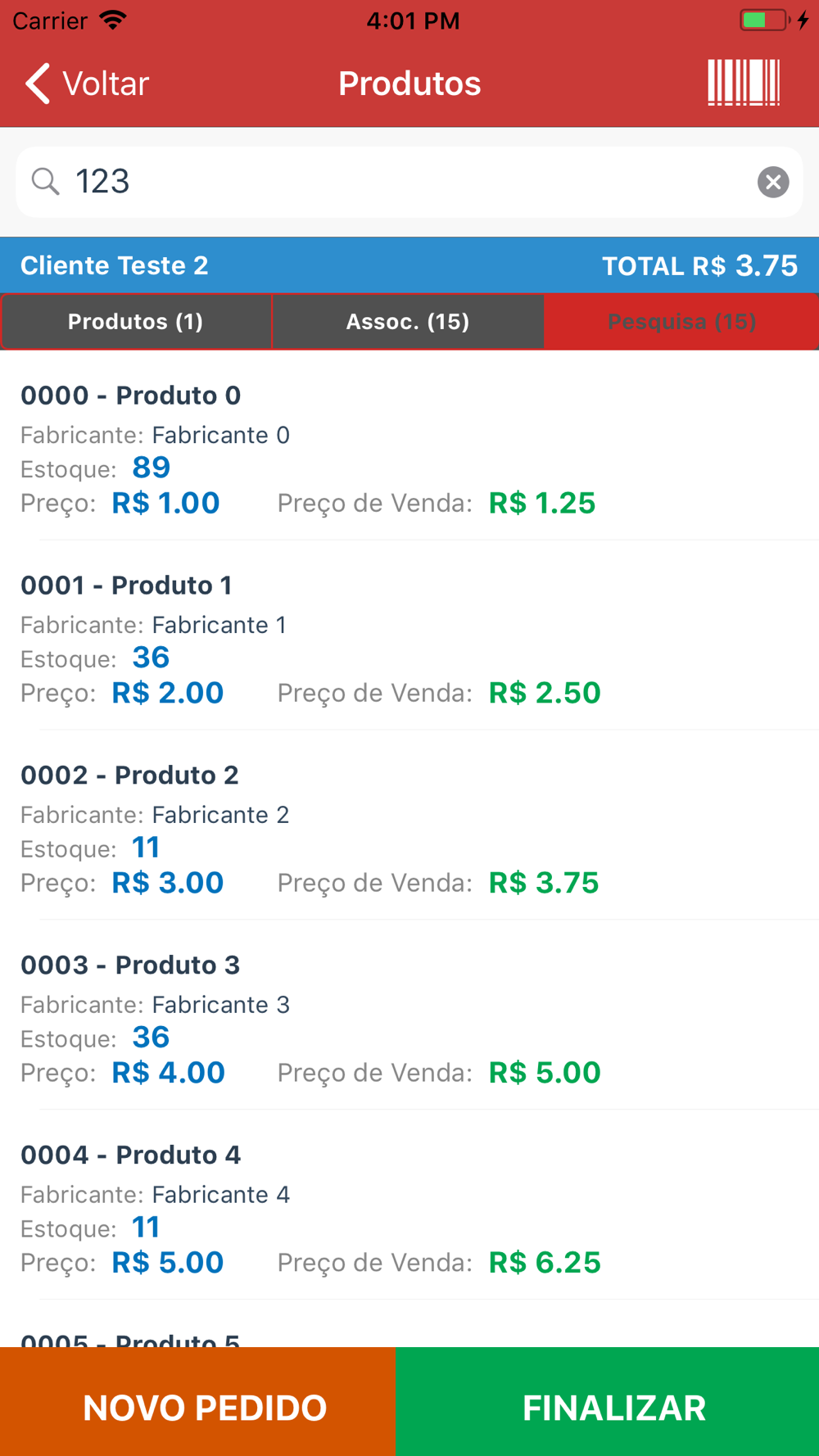The height and width of the screenshot is (1456, 819).
Task: Finish the order with FINALIZAR
Action: (608, 1401)
